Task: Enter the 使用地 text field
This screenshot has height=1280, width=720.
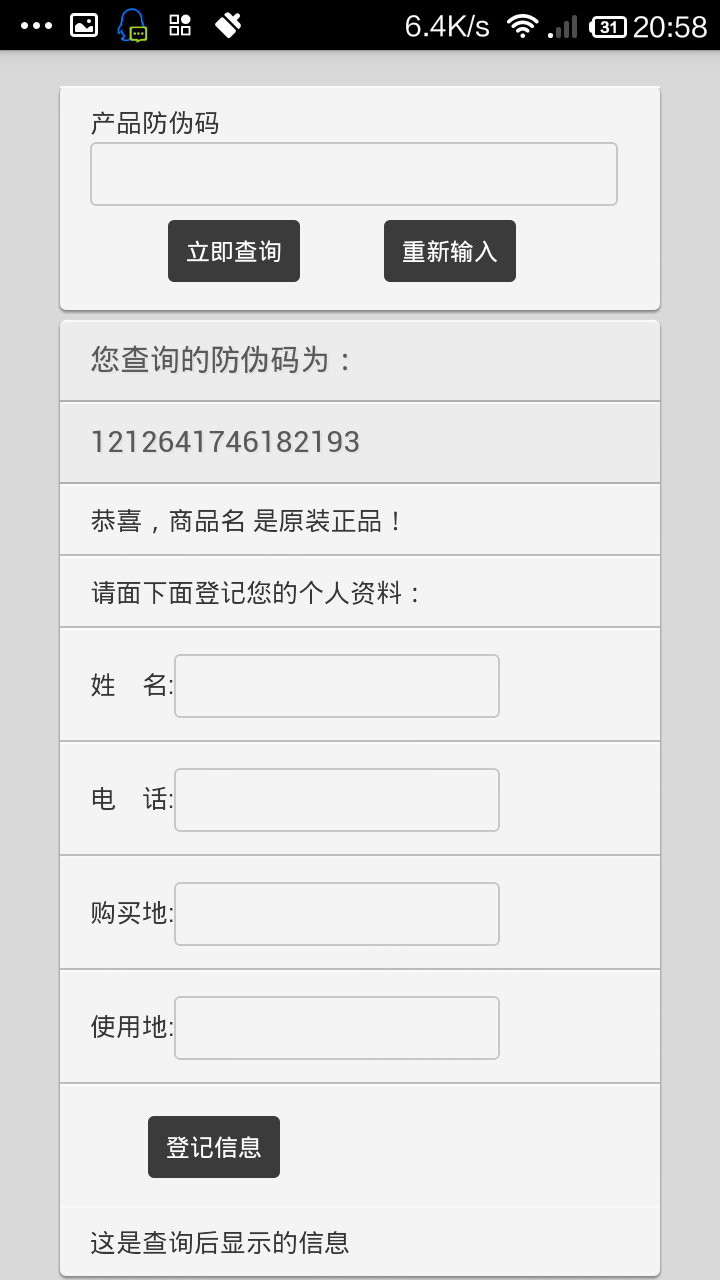Action: tap(337, 1028)
